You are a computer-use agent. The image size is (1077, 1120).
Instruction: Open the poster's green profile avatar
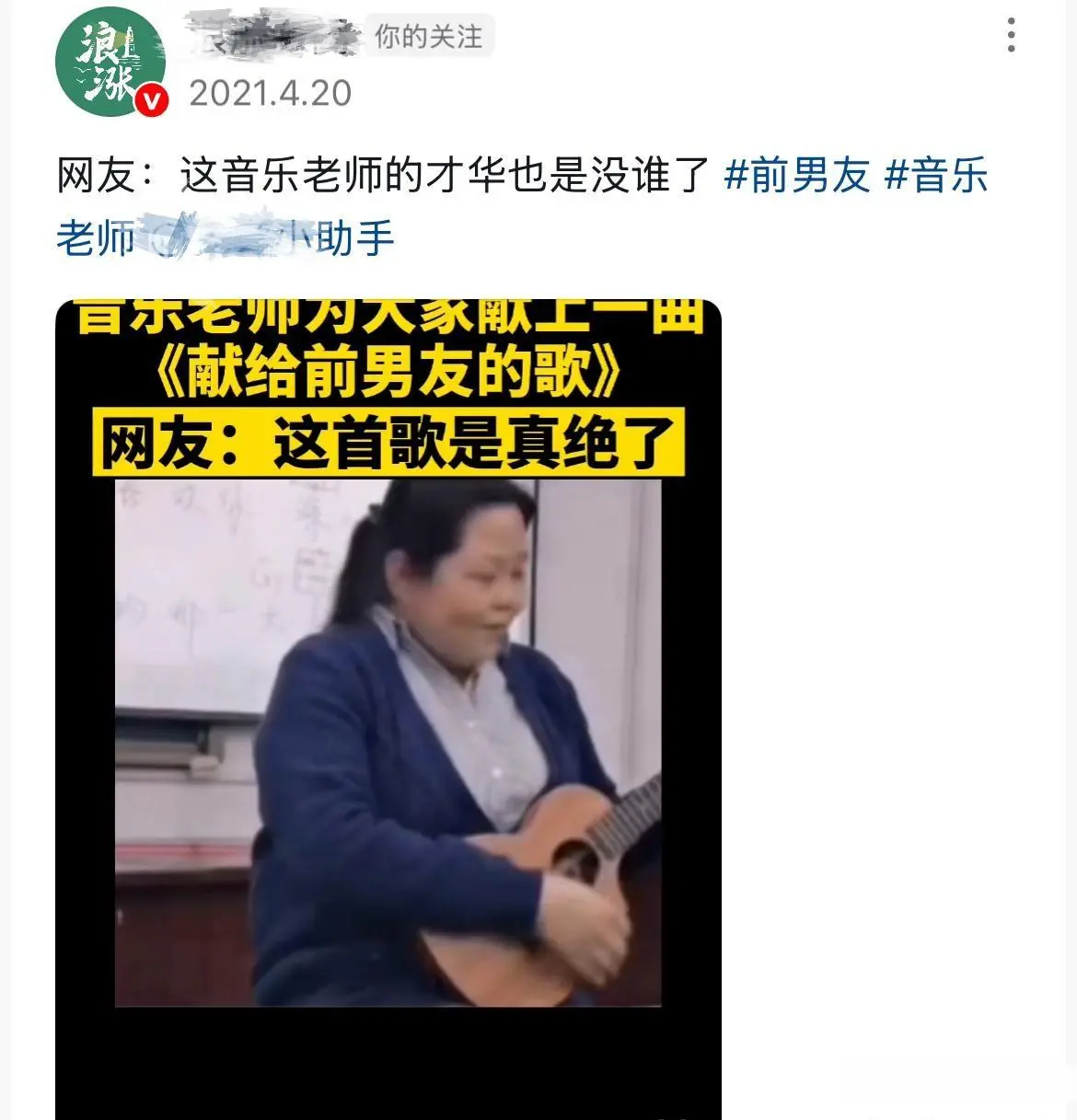110,62
